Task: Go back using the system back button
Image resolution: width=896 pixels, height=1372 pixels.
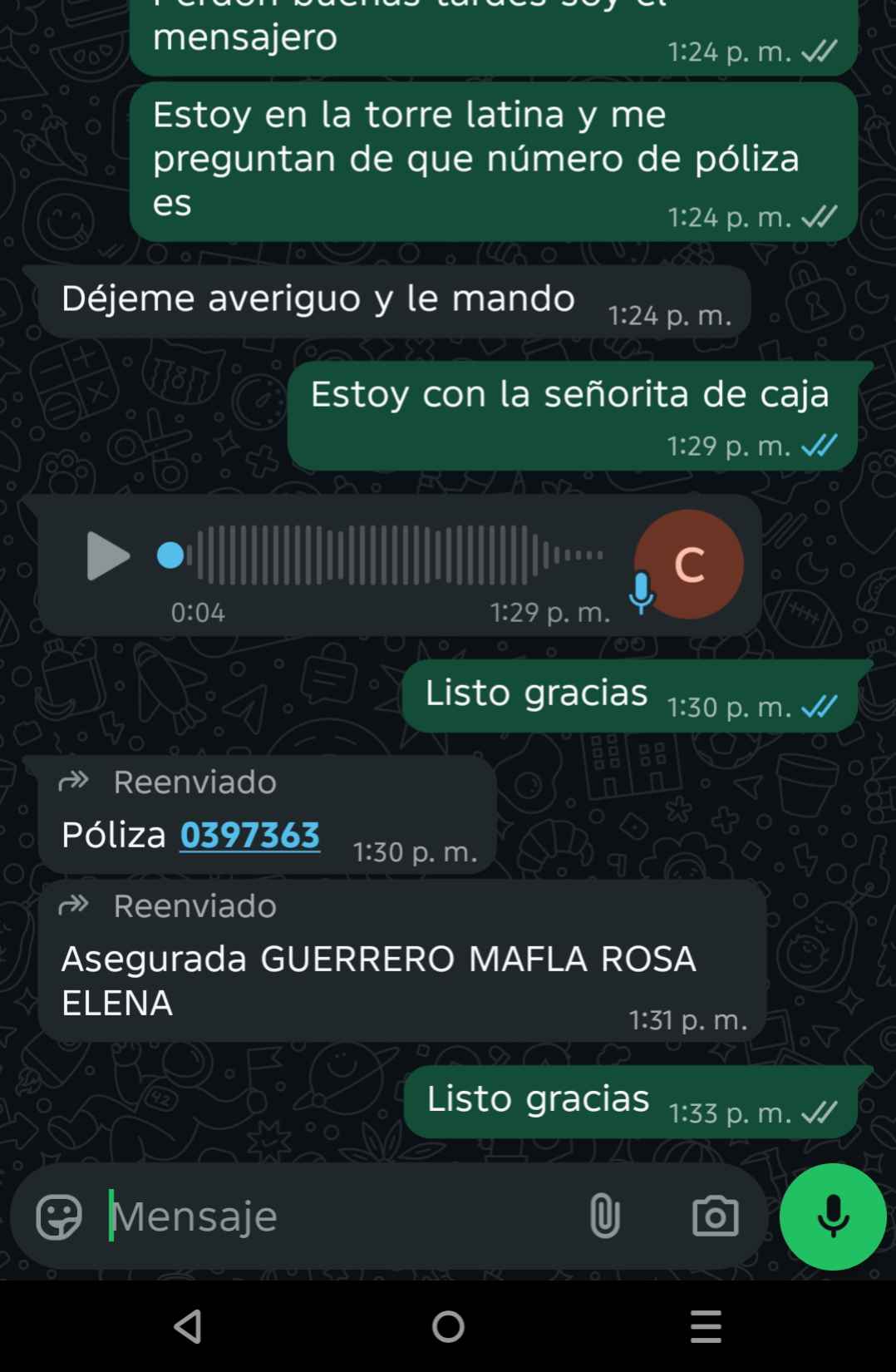Action: (189, 1326)
